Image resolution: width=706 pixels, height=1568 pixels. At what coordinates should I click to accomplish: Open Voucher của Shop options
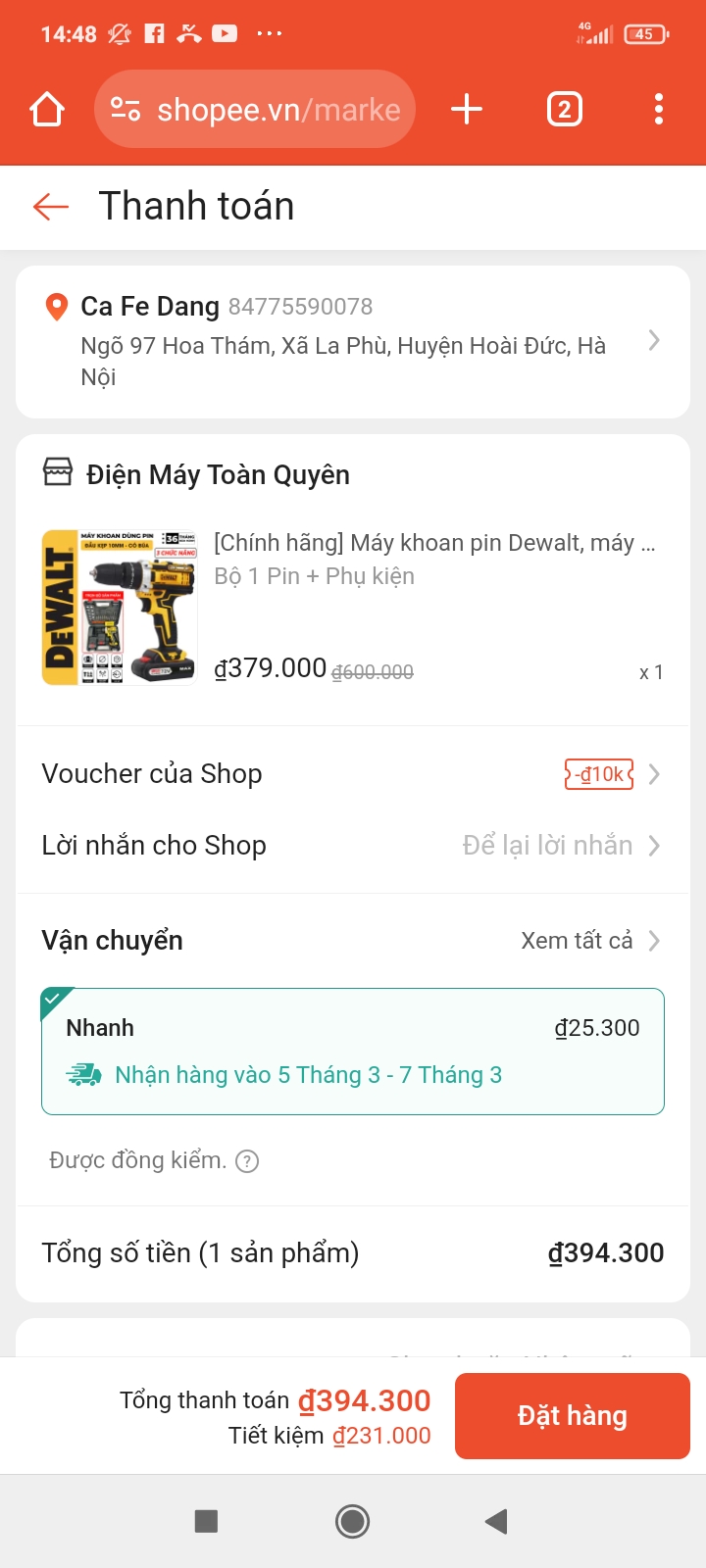353,774
